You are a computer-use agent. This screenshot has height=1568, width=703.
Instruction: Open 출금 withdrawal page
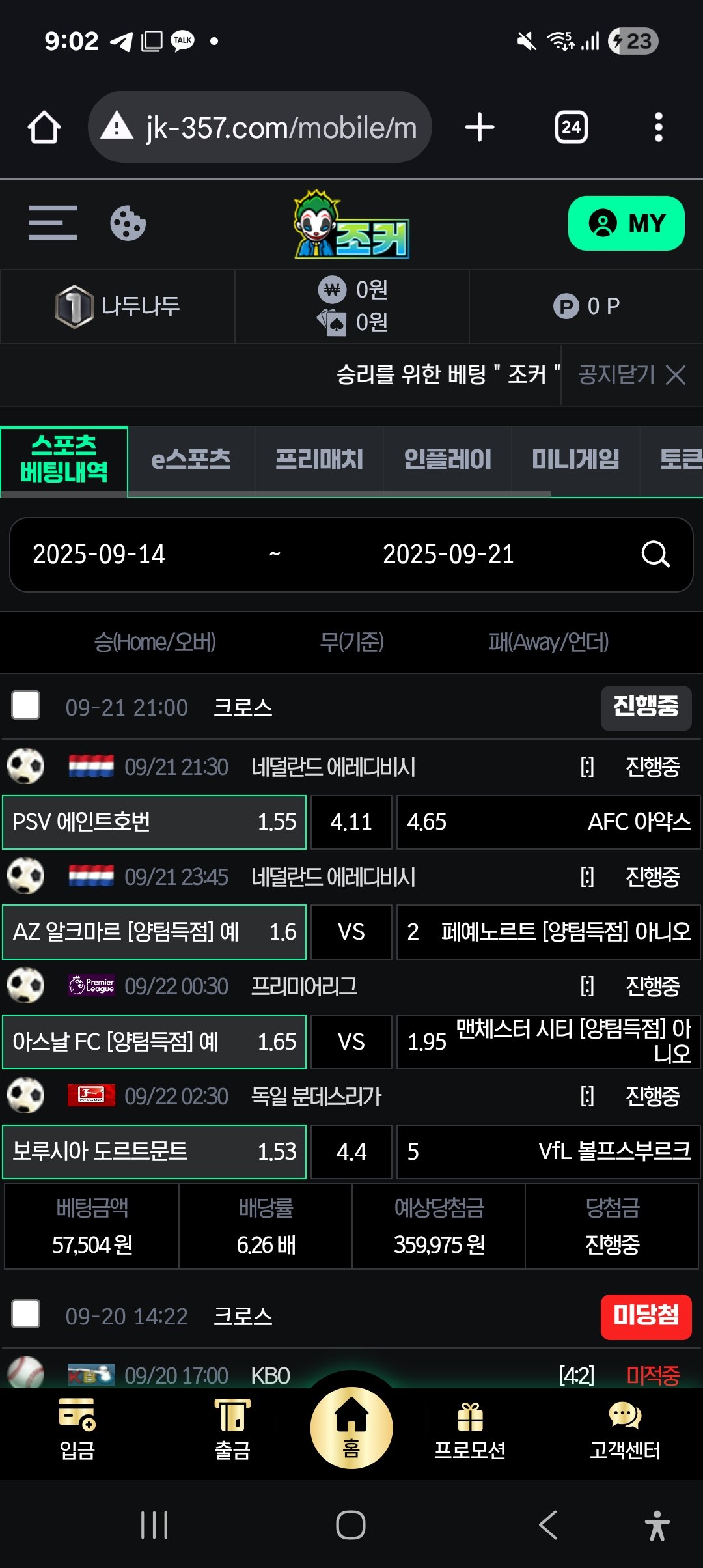coord(232,1429)
